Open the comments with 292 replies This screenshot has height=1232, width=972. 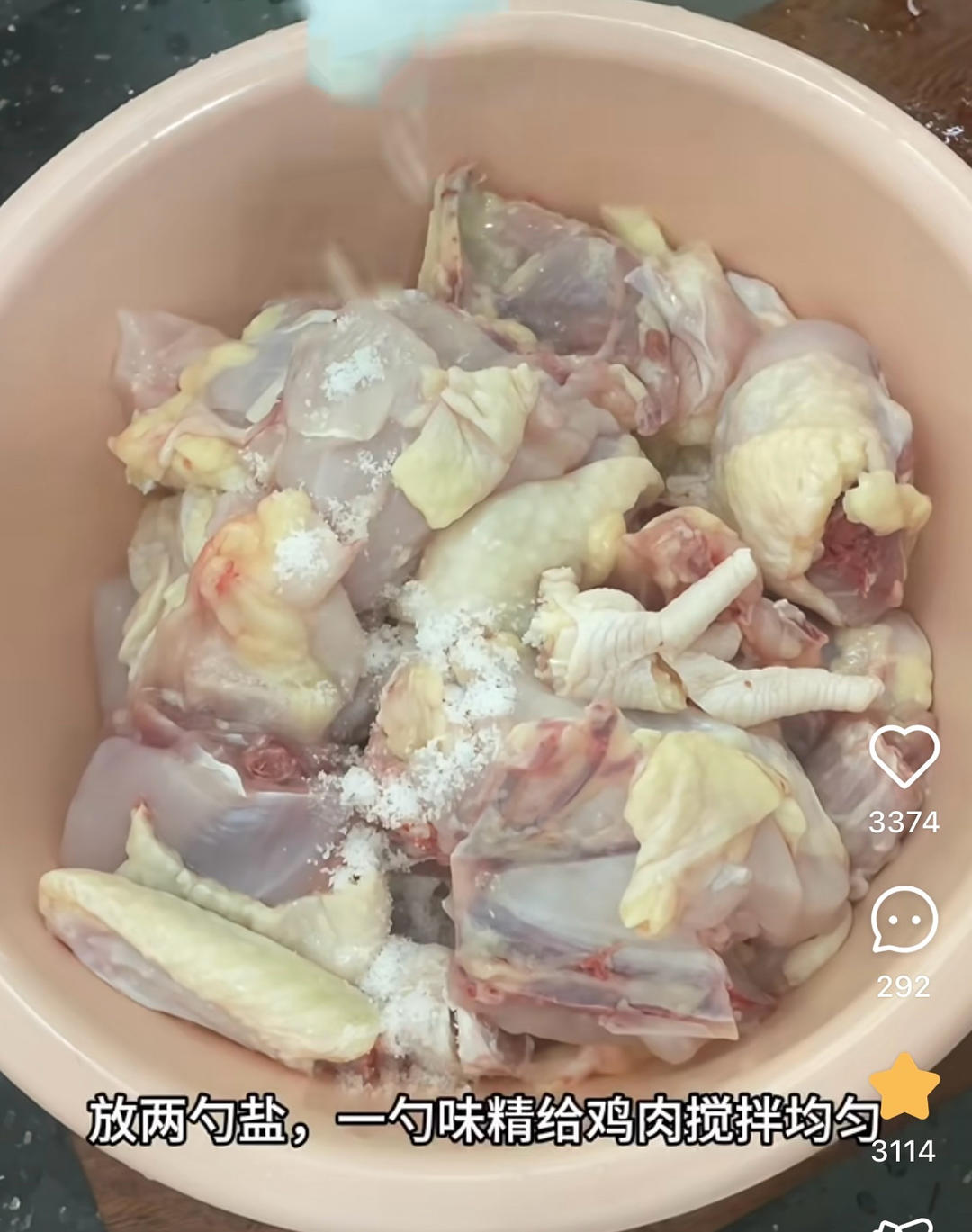(904, 920)
